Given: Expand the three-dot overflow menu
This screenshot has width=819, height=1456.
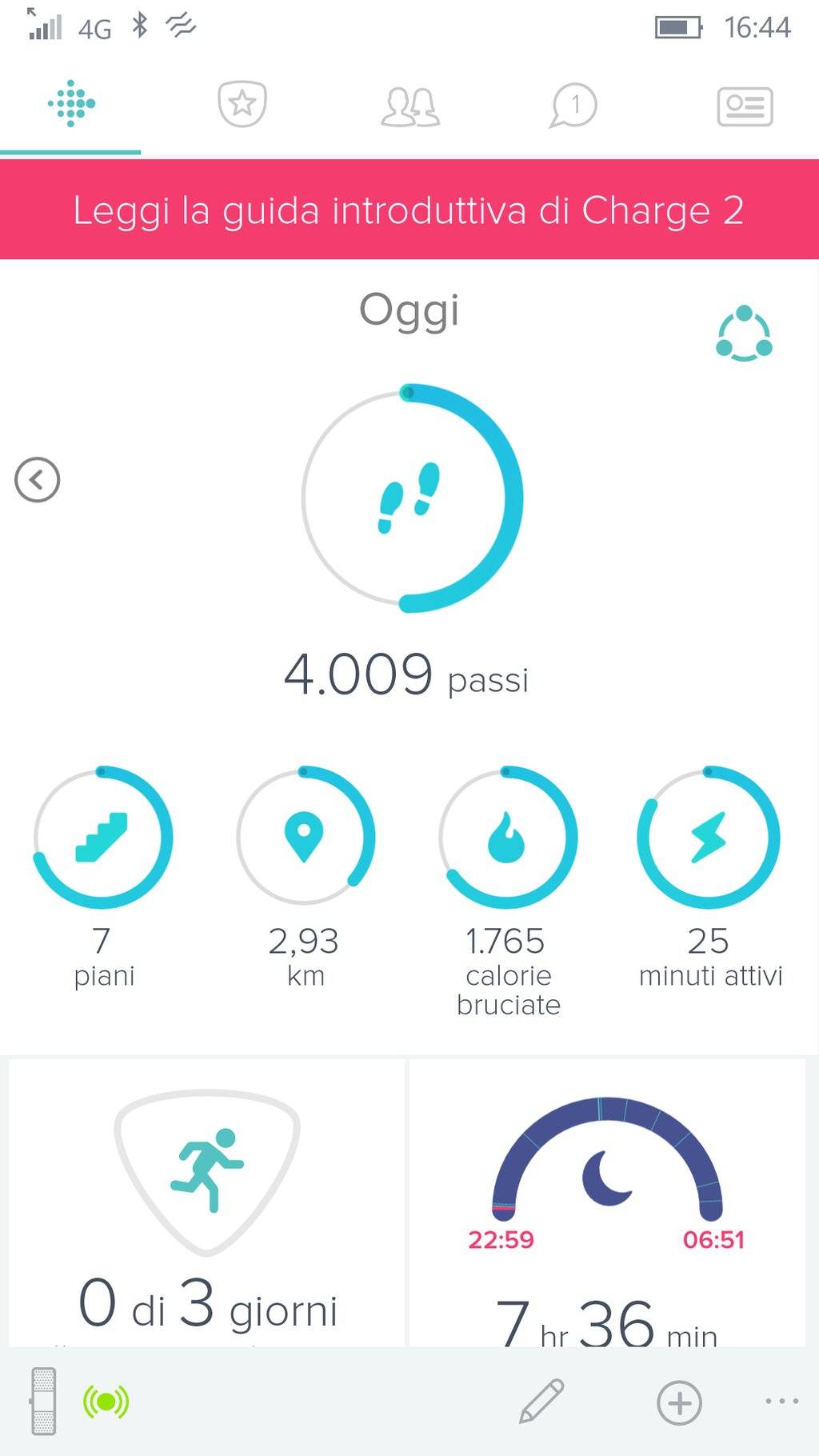Looking at the screenshot, I should coord(781,1401).
